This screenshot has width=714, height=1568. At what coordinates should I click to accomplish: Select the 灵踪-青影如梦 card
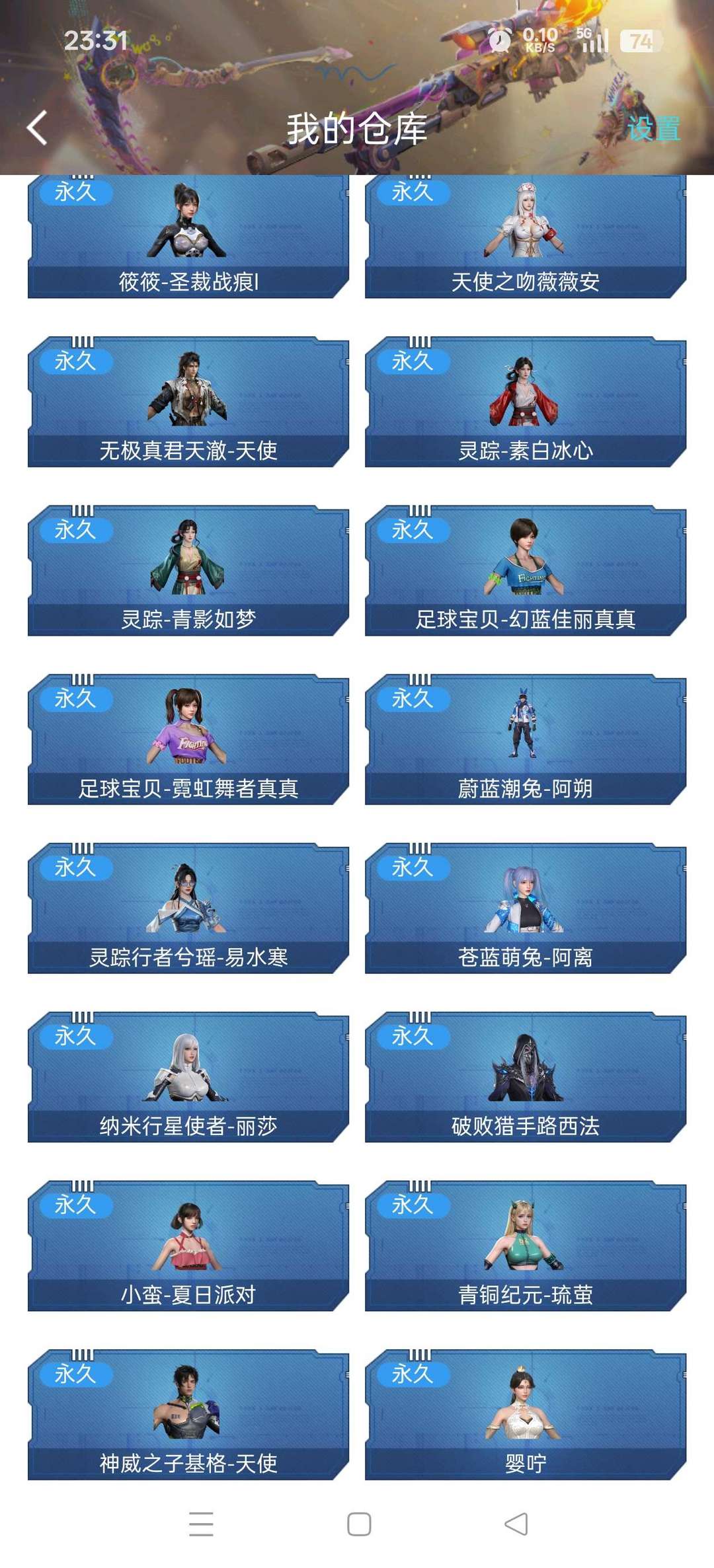[x=188, y=570]
